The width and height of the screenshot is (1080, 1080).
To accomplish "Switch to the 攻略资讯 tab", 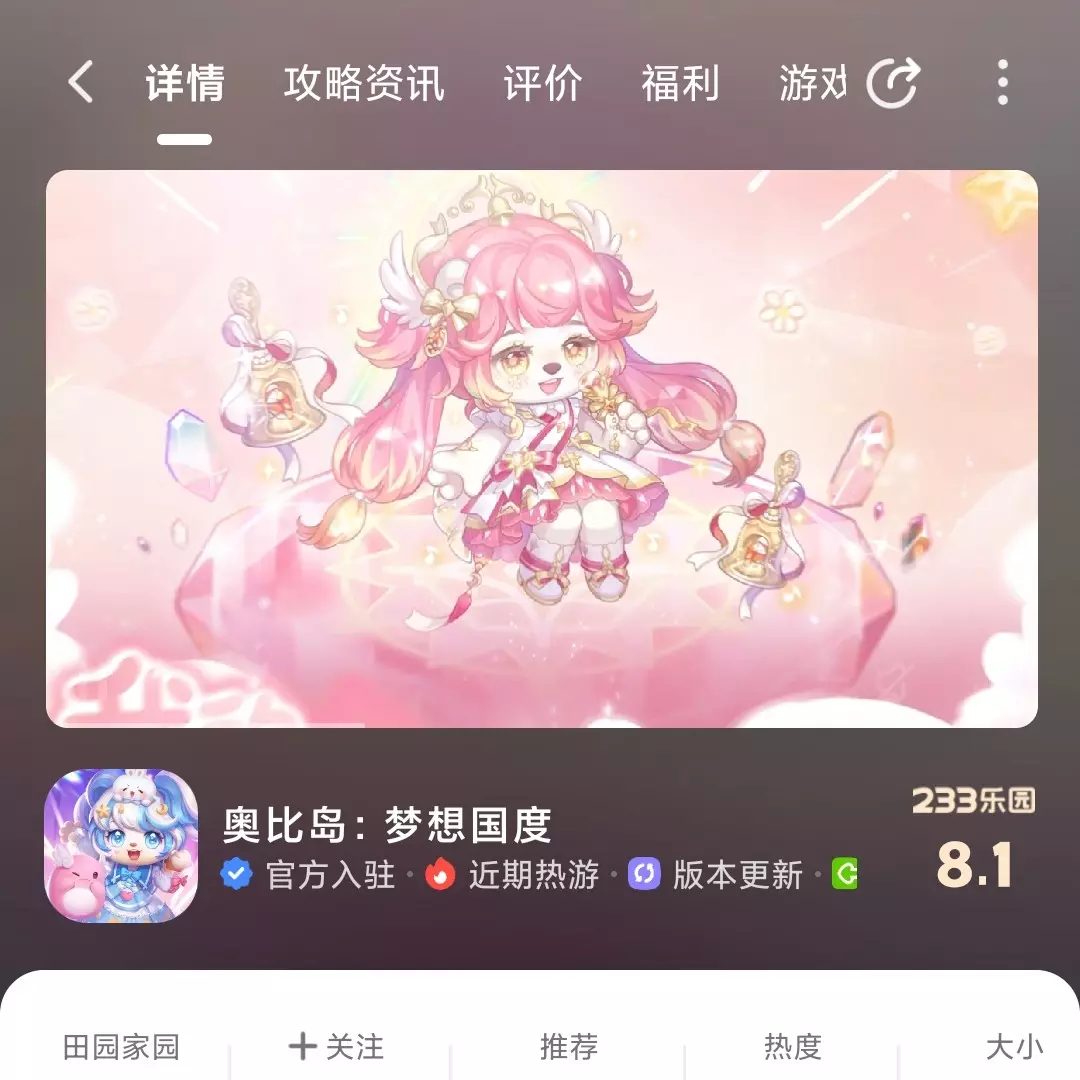I will click(363, 83).
